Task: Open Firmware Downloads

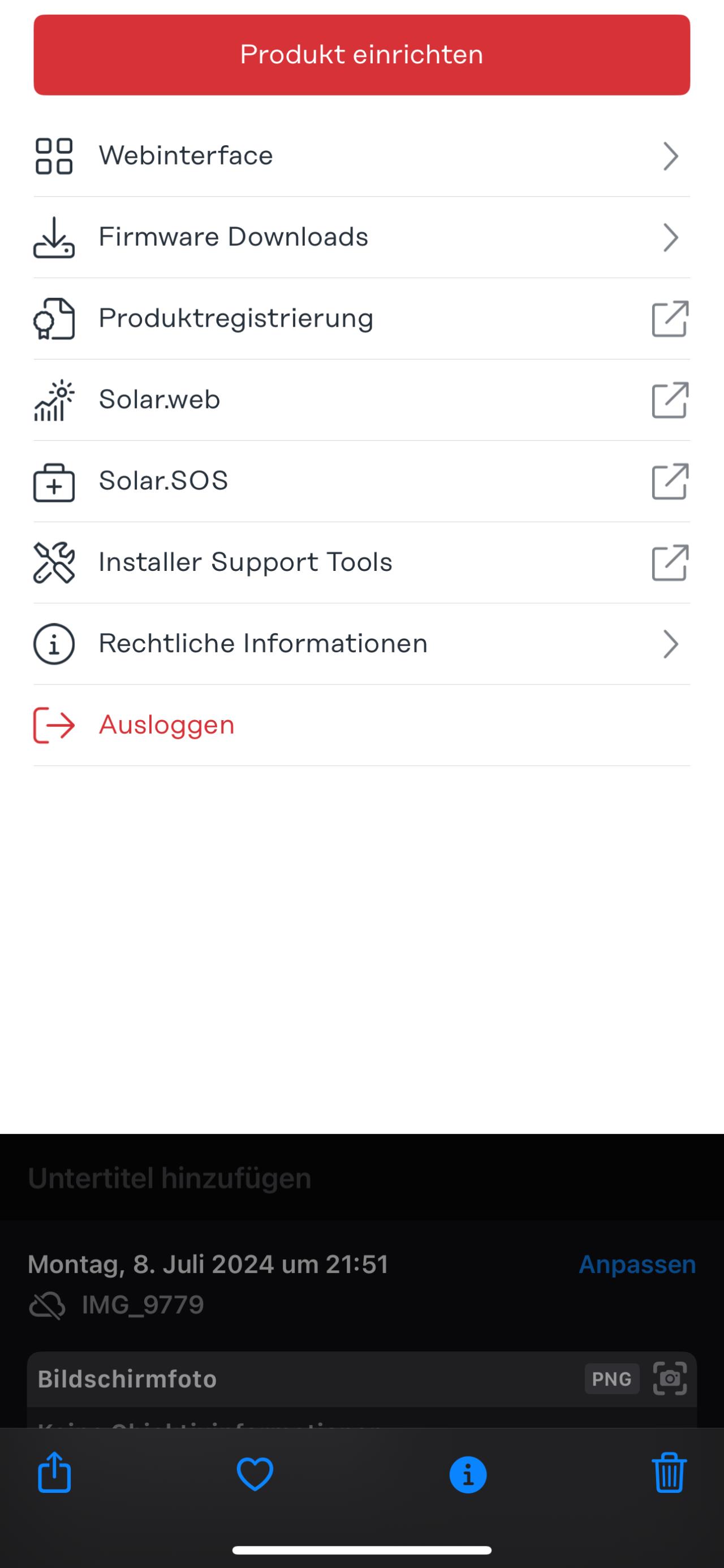Action: (x=361, y=237)
